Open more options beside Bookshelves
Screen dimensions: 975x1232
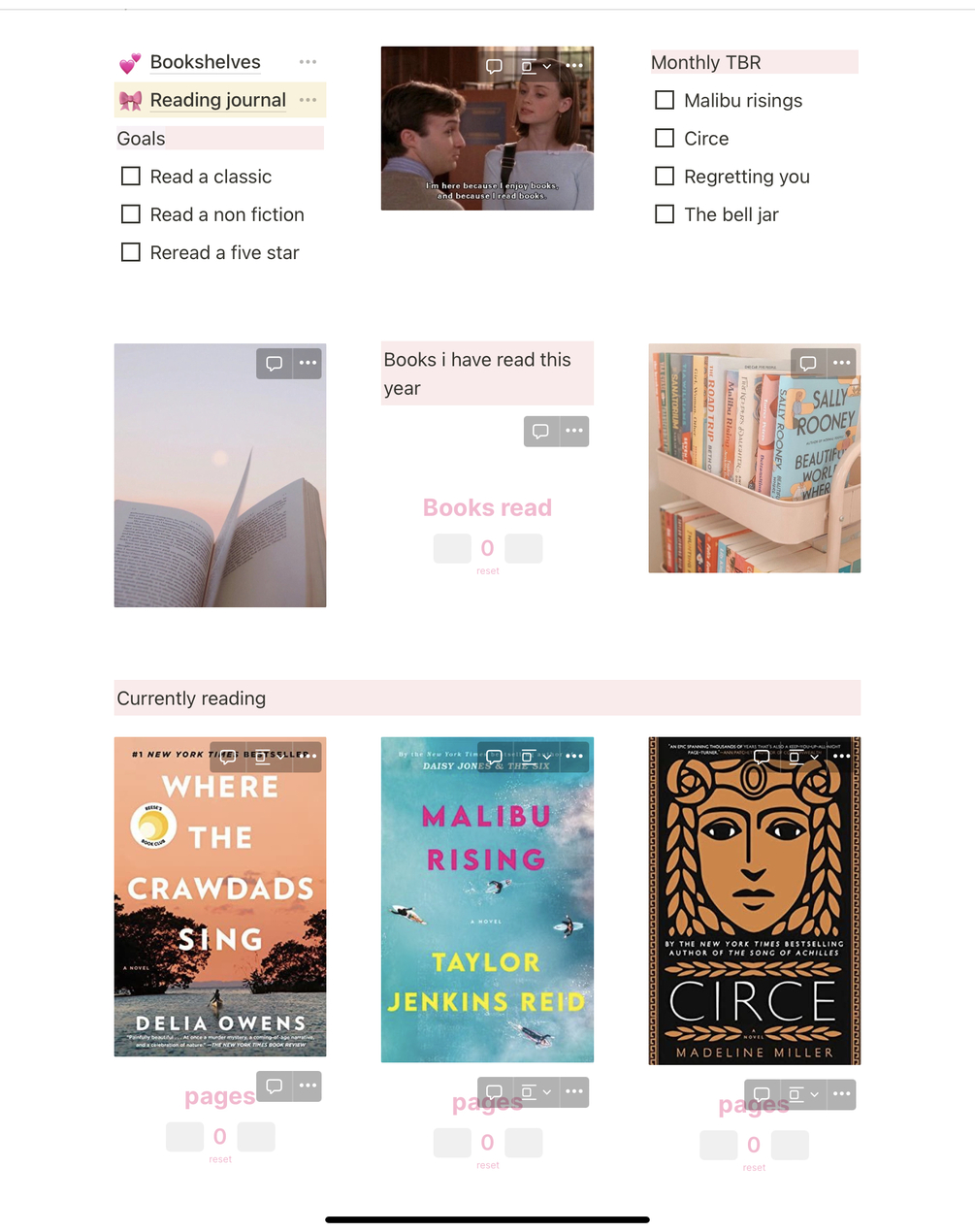tap(308, 62)
